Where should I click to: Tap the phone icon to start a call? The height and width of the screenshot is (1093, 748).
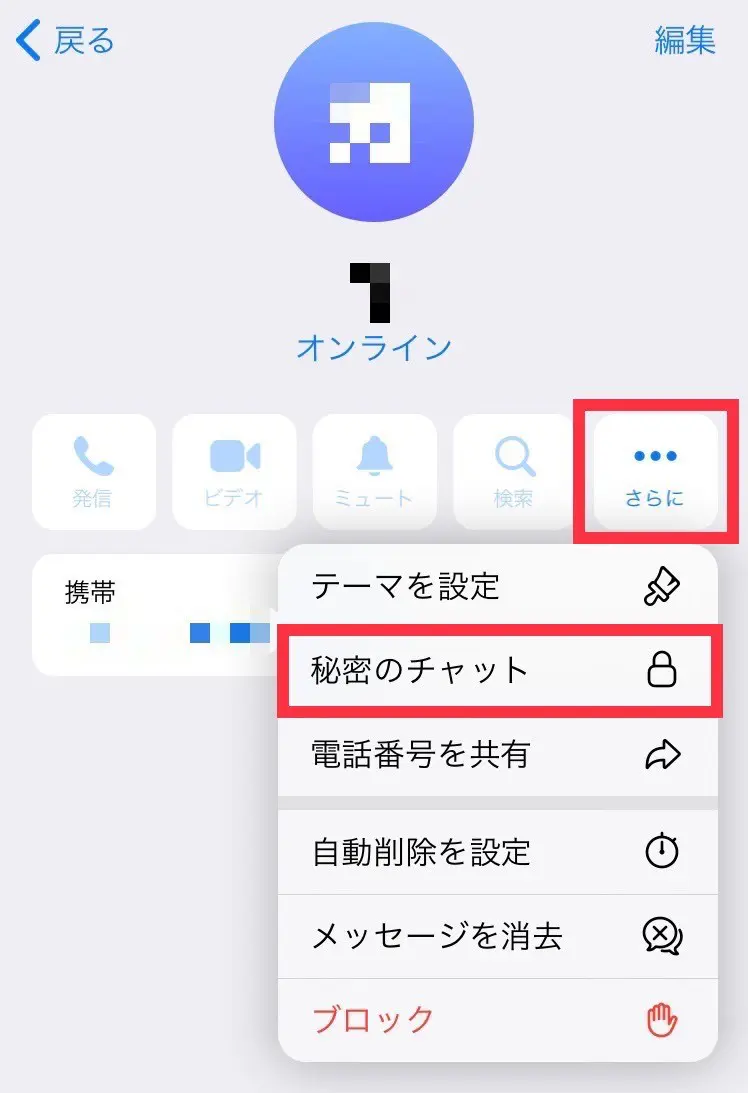(93, 472)
